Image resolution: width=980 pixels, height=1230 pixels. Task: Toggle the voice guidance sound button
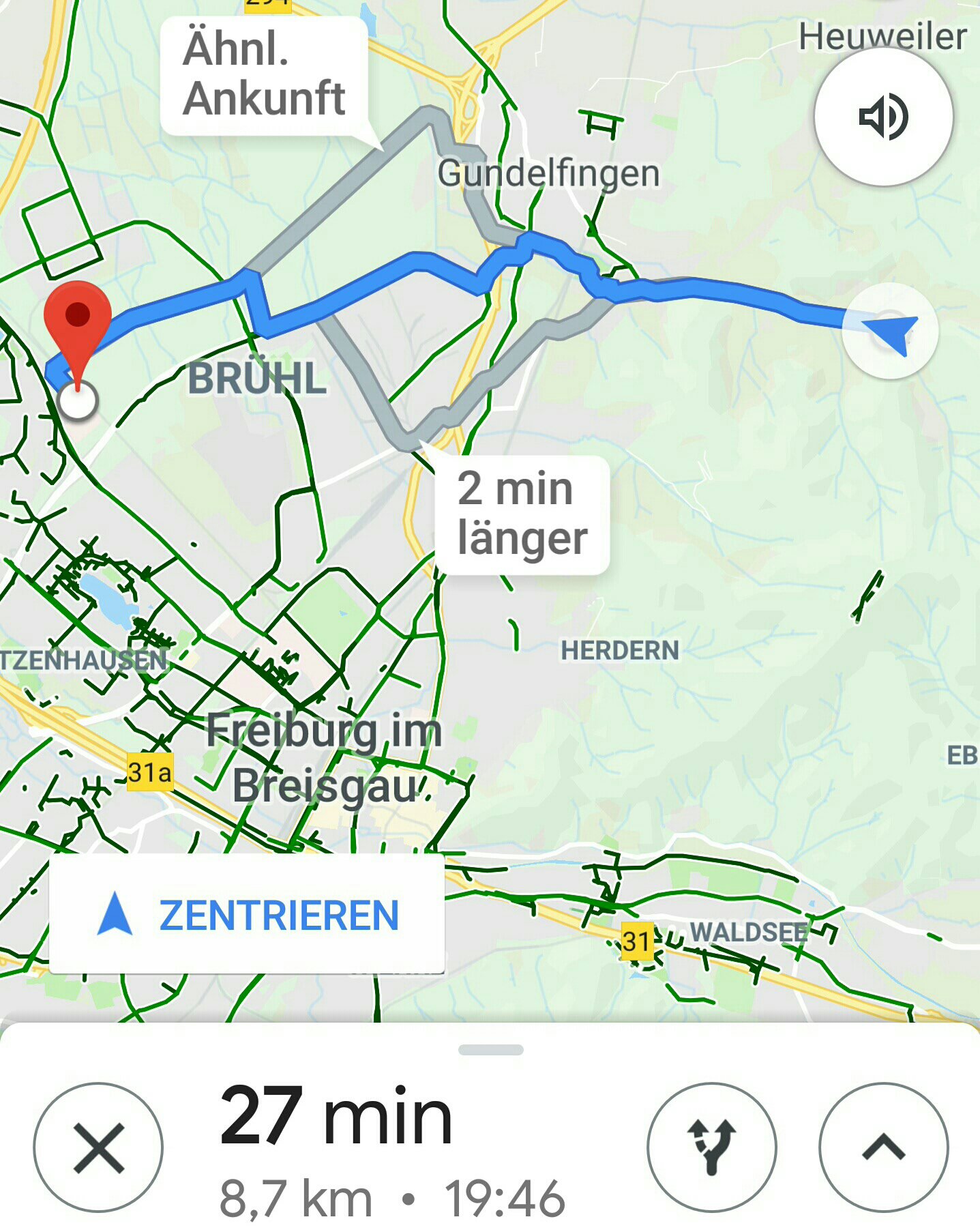coord(883,117)
